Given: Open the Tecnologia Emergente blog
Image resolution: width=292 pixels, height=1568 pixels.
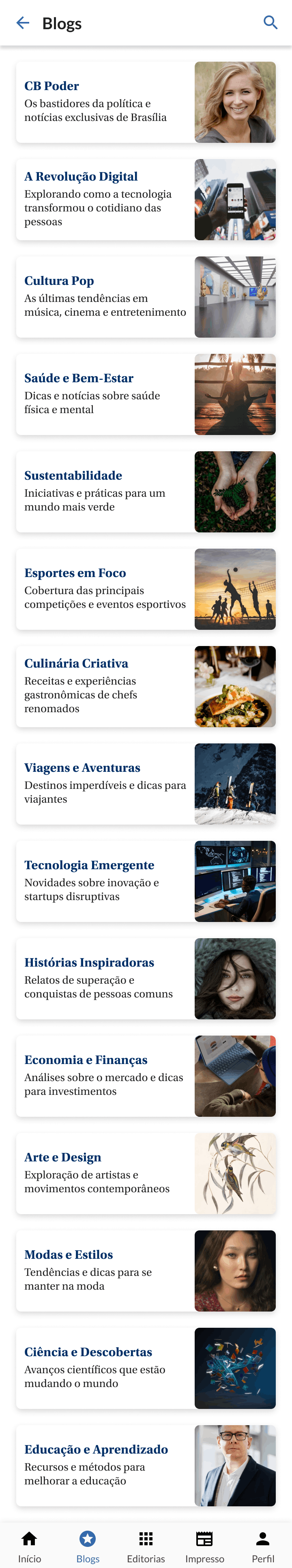Looking at the screenshot, I should (145, 881).
